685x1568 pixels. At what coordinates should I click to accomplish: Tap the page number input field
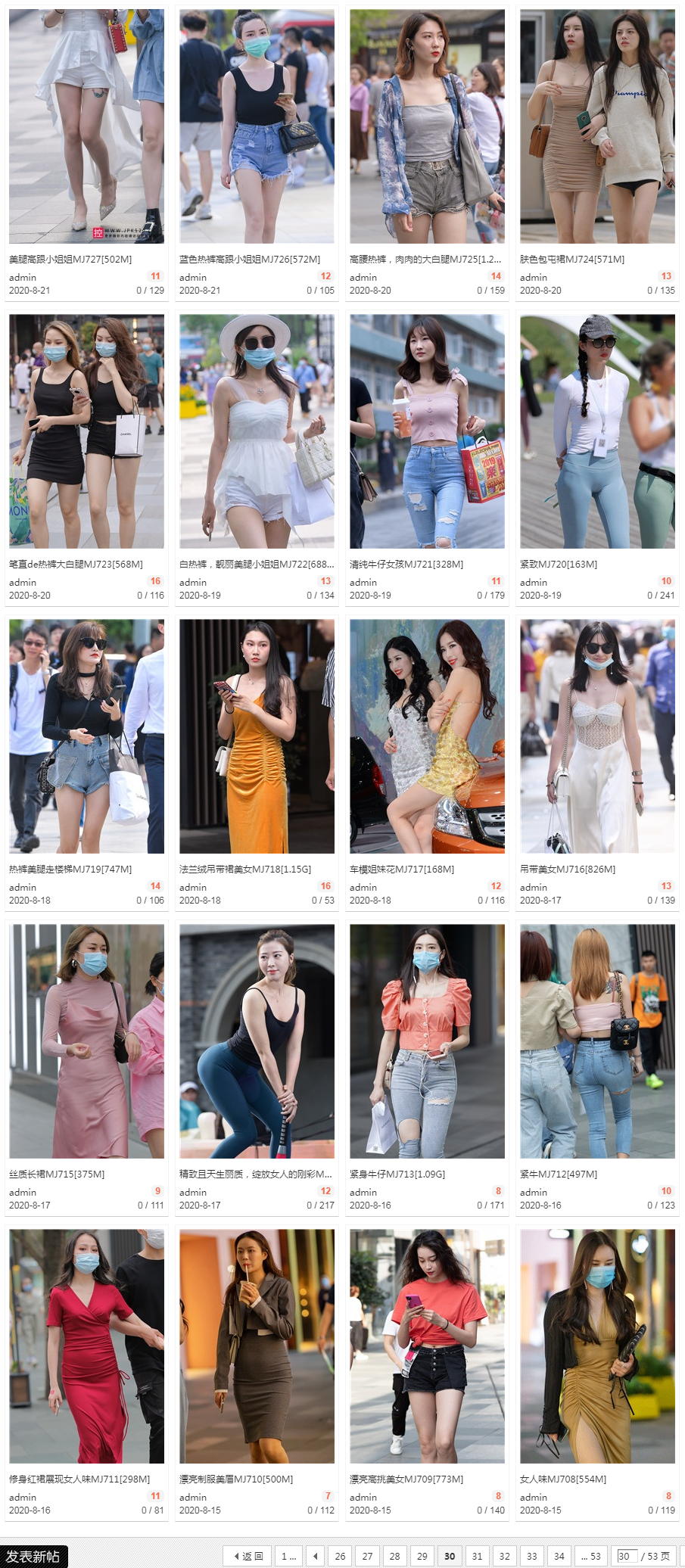point(624,1556)
